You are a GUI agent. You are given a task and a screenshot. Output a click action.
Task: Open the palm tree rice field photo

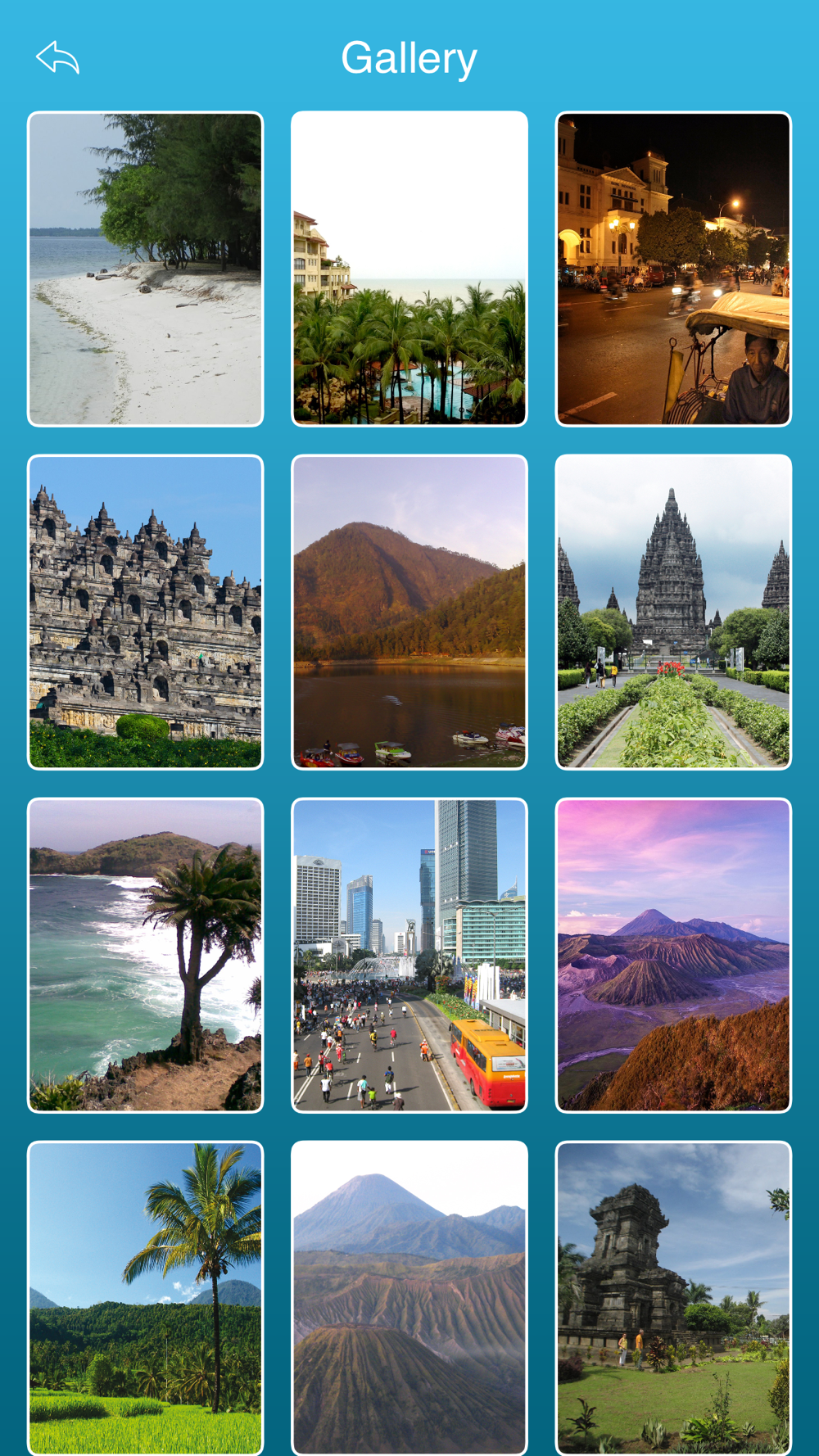coord(146,1298)
